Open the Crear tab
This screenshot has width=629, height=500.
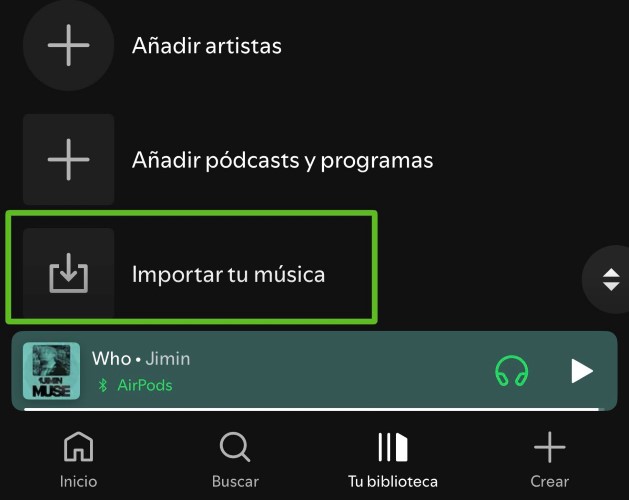[549, 459]
